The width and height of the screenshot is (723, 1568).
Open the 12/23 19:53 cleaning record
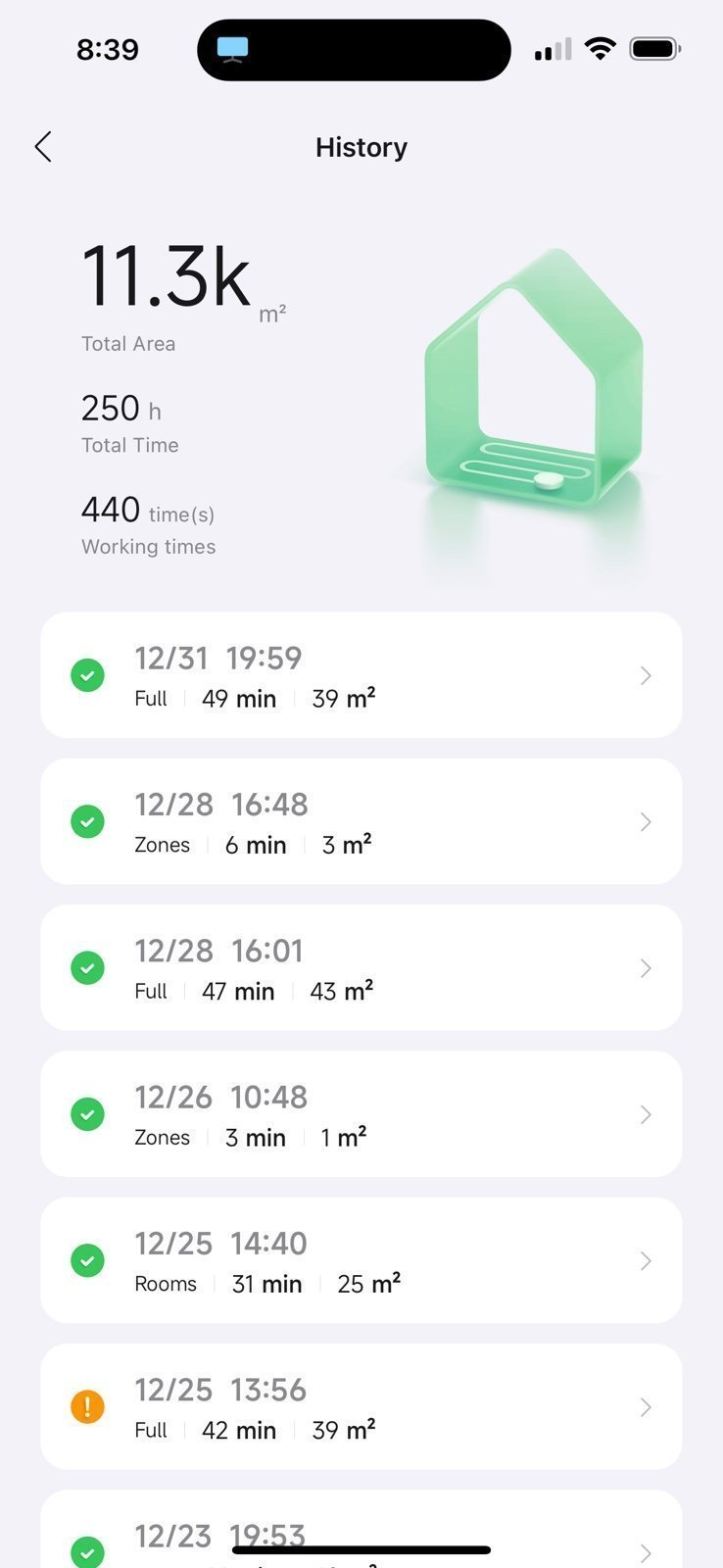click(361, 1529)
